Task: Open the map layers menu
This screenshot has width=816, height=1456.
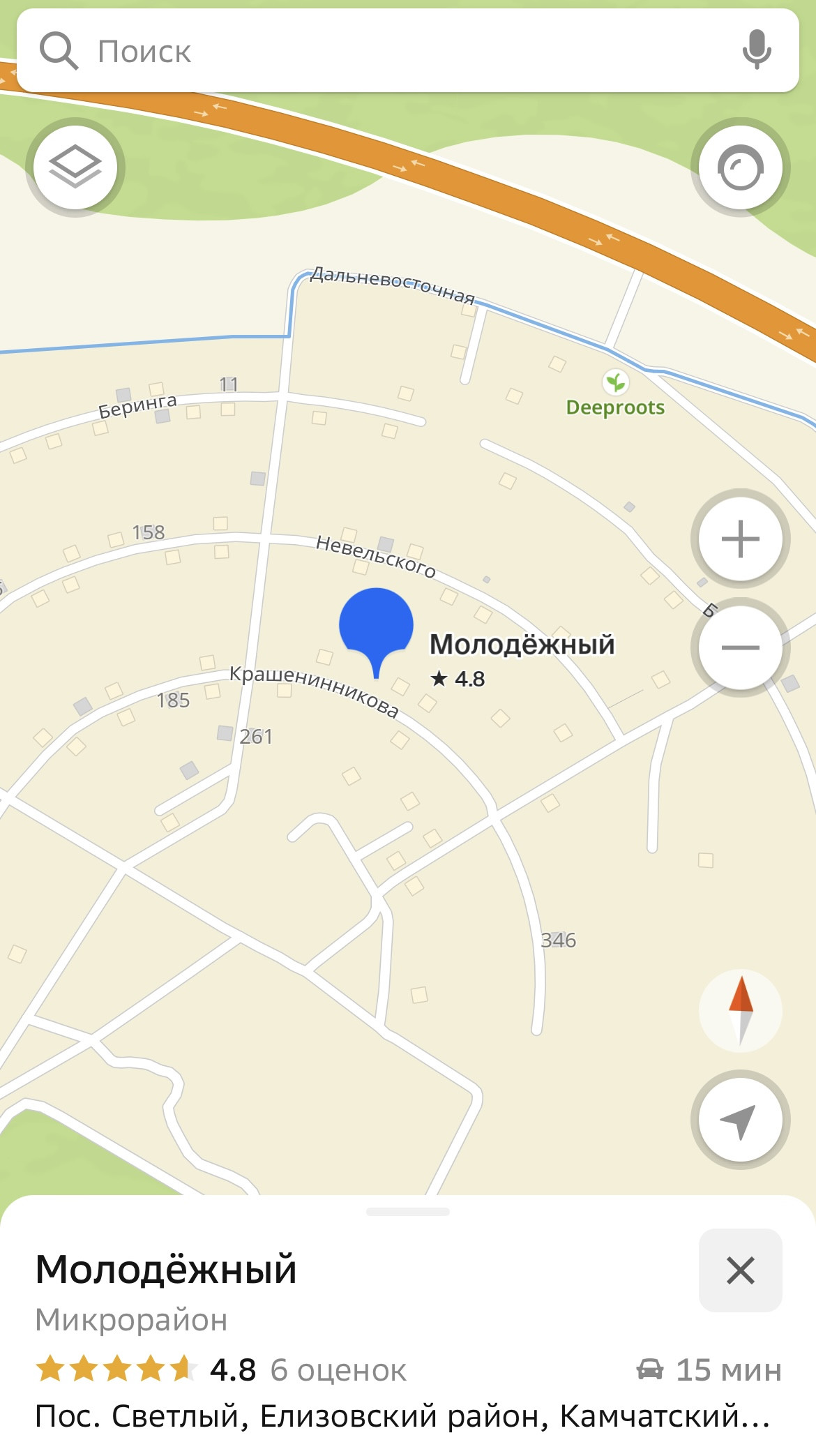Action: pyautogui.click(x=75, y=167)
